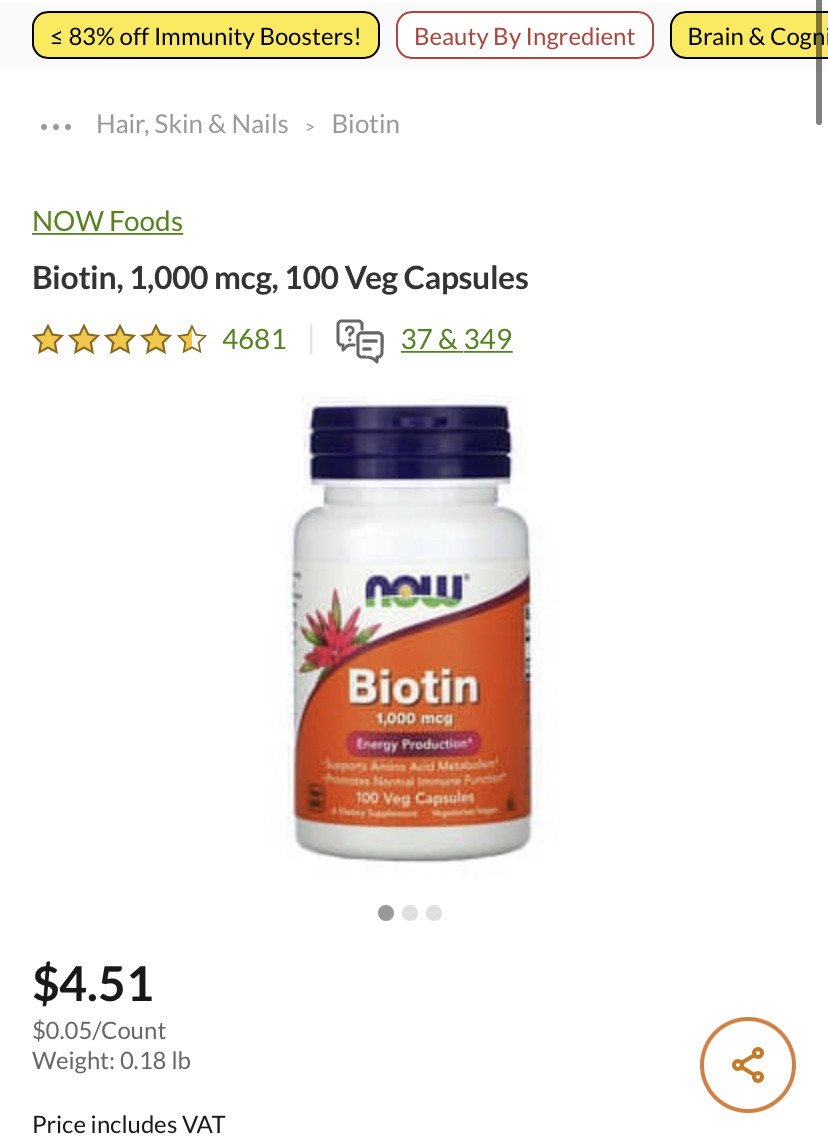Open the Beauty By Ingredient chip
This screenshot has height=1145, width=828.
click(524, 36)
